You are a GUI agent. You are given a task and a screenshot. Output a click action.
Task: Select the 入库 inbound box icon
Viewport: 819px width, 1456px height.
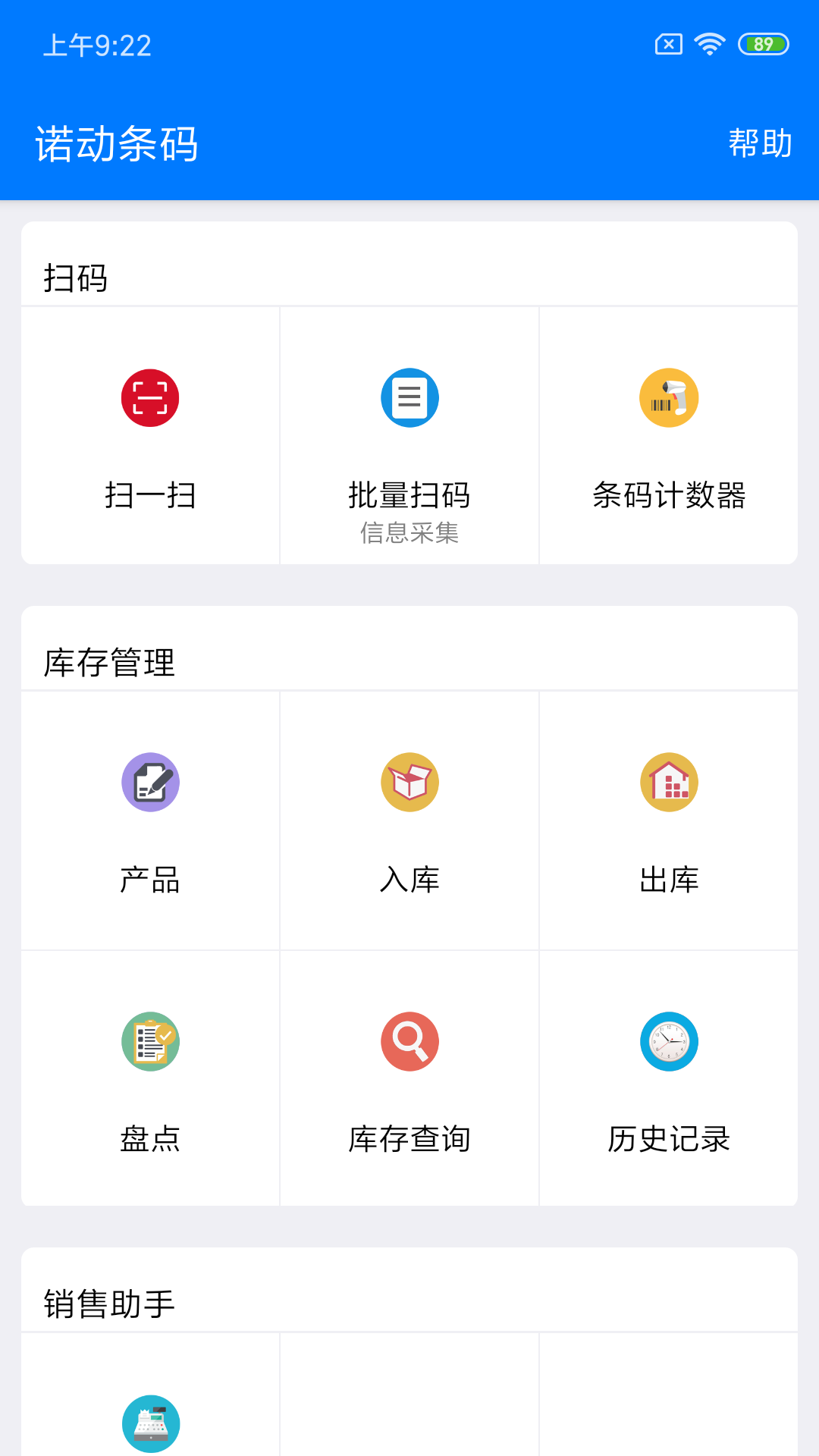[409, 783]
